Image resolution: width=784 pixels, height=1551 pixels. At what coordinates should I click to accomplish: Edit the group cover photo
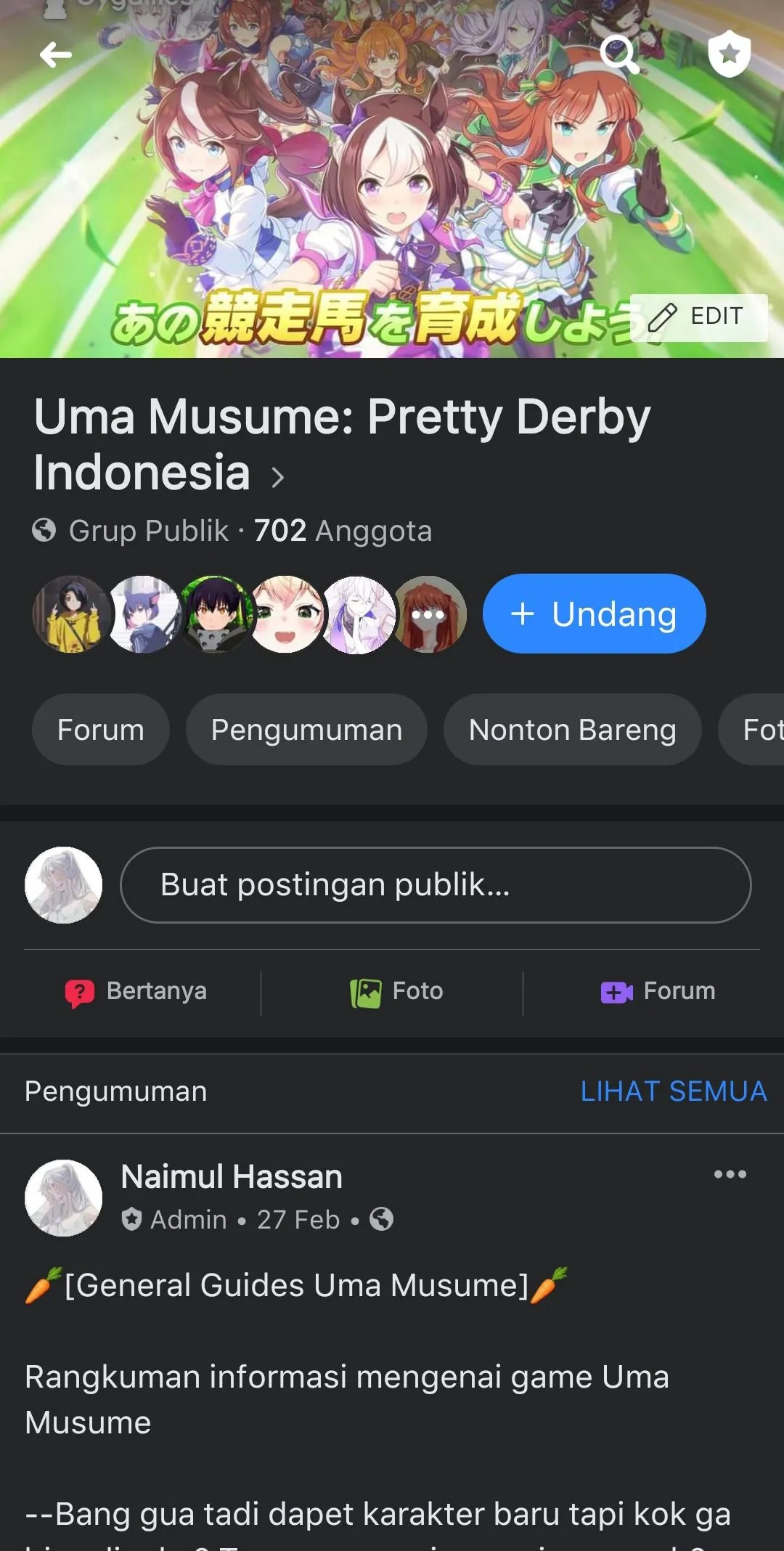698,317
